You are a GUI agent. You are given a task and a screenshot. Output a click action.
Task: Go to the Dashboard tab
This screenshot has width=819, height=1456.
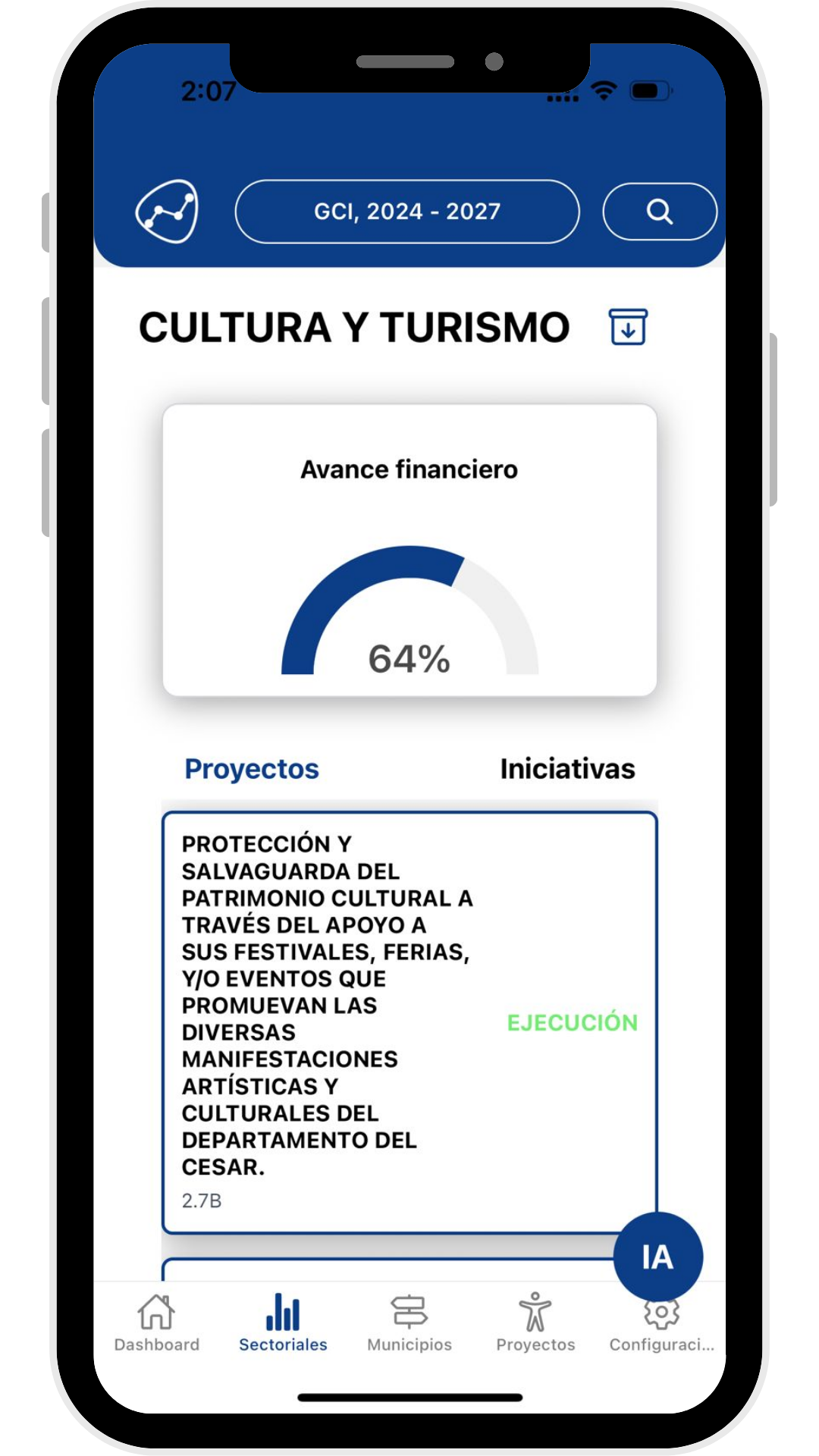(156, 1324)
